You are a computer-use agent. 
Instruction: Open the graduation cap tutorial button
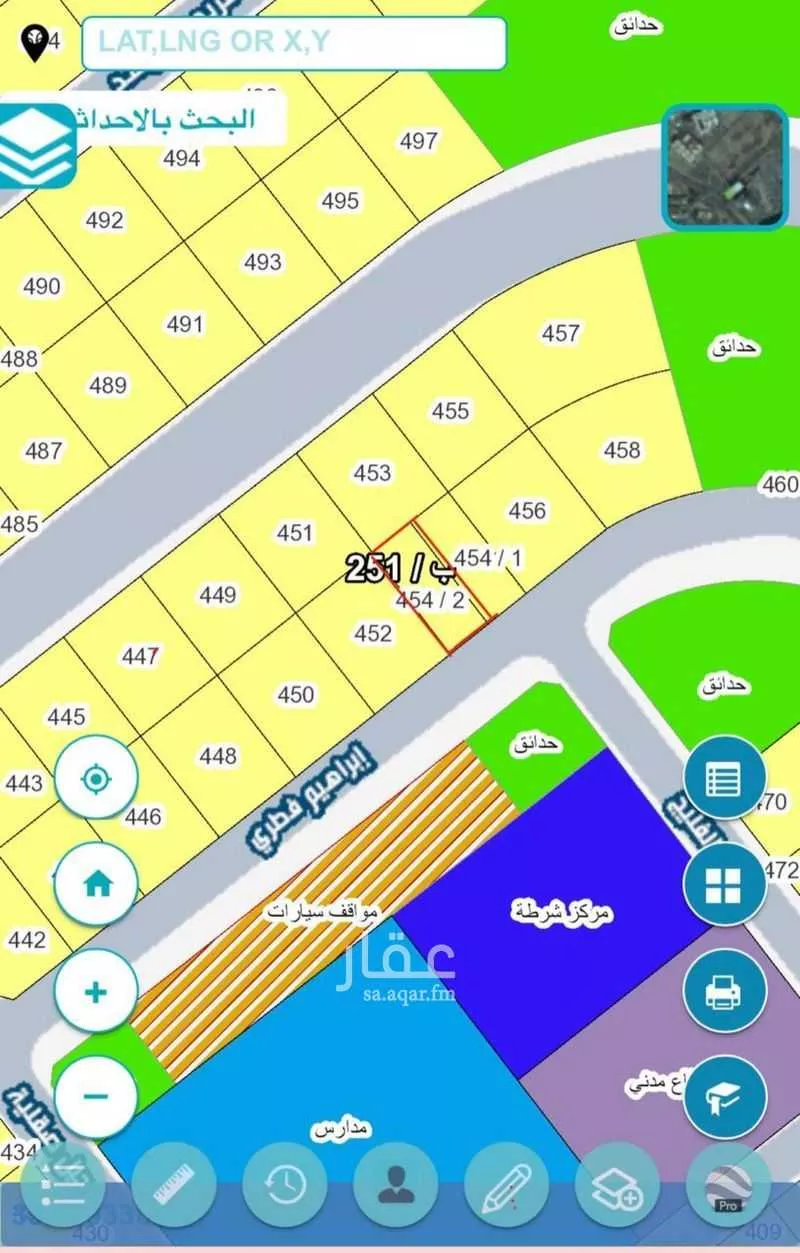click(724, 1097)
